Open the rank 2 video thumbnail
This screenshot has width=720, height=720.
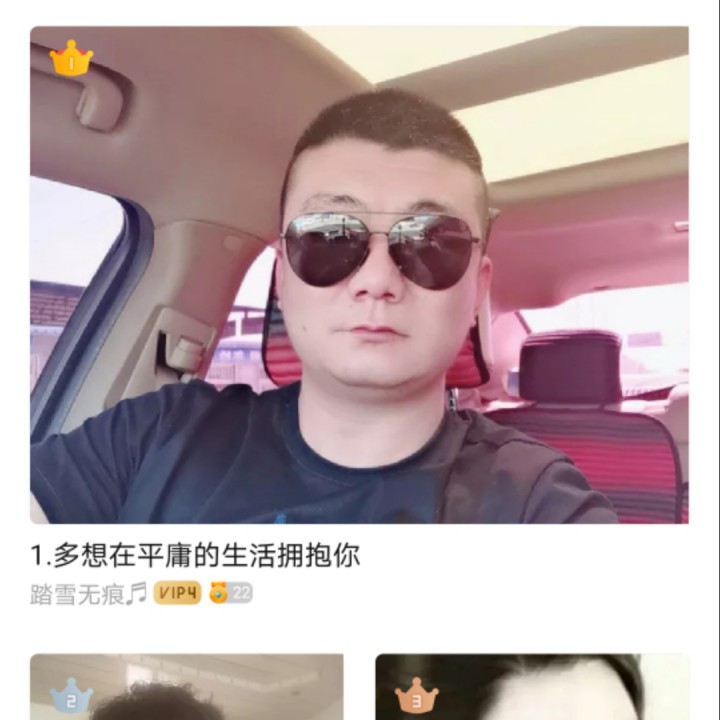click(x=187, y=690)
